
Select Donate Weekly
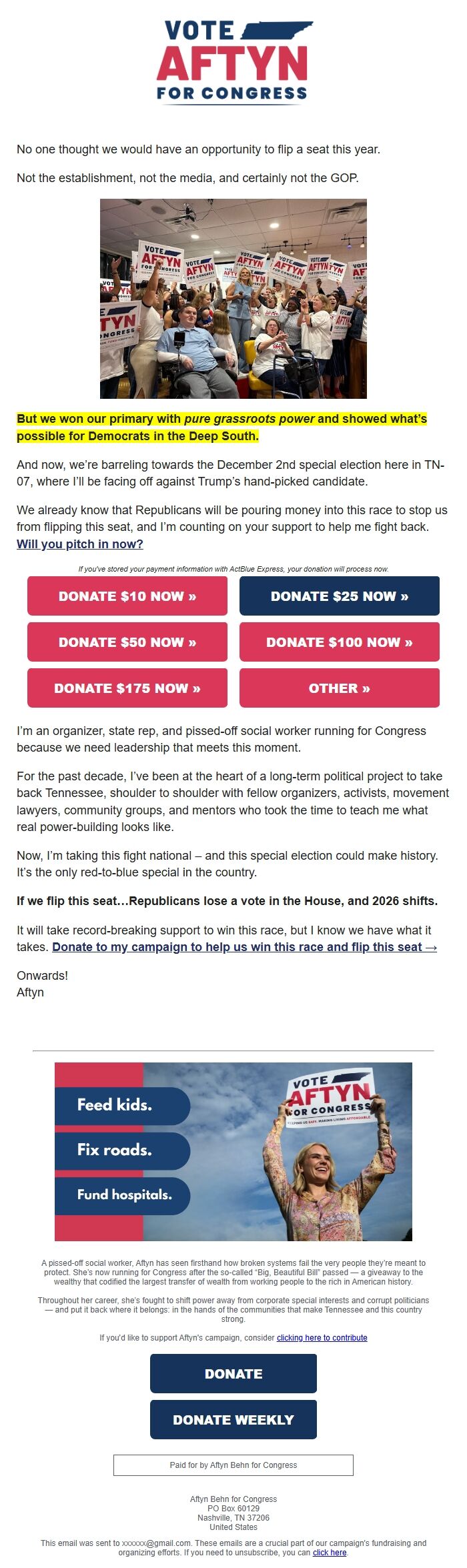click(x=233, y=1419)
